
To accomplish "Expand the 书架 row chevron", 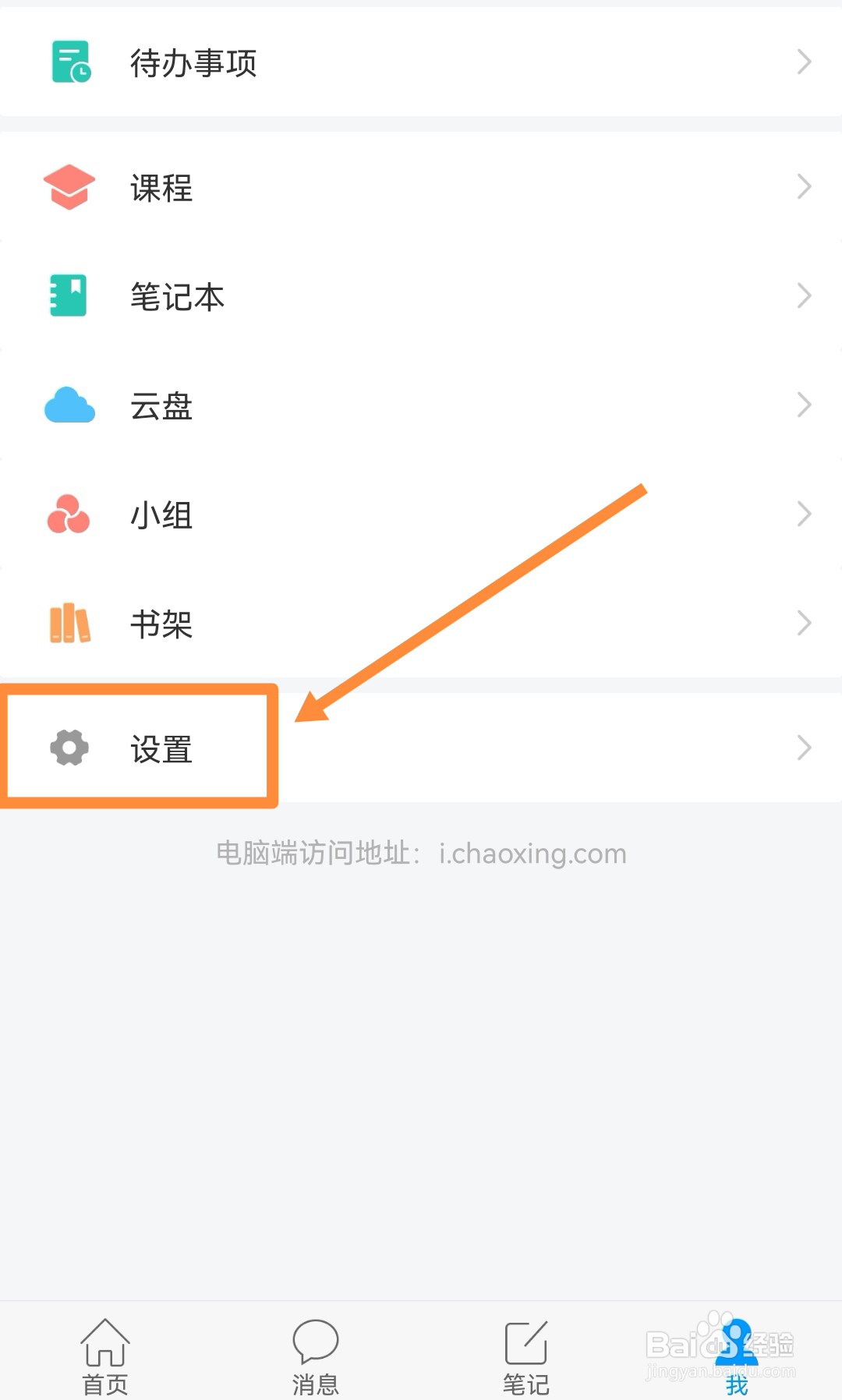I will [805, 623].
